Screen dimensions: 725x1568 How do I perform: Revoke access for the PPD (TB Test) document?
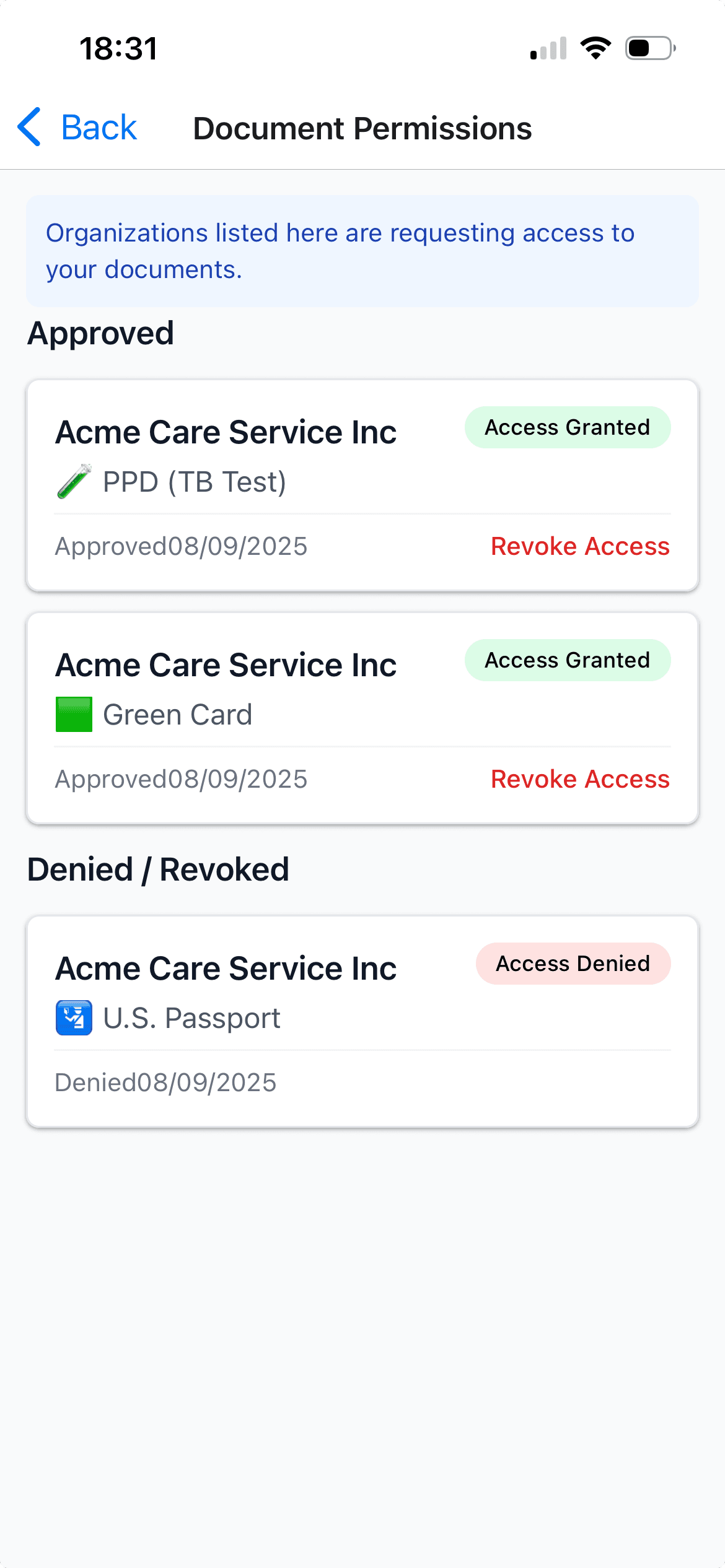point(579,546)
